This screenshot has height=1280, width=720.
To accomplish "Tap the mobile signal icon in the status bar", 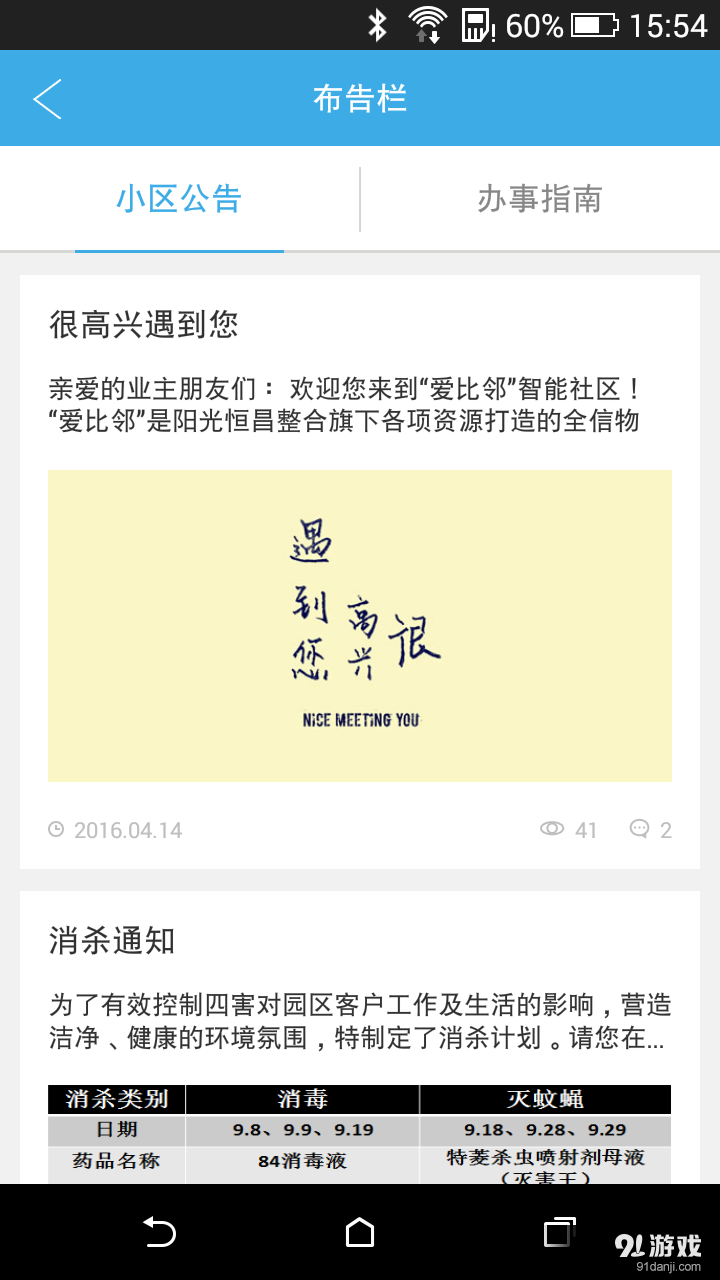I will [x=478, y=25].
